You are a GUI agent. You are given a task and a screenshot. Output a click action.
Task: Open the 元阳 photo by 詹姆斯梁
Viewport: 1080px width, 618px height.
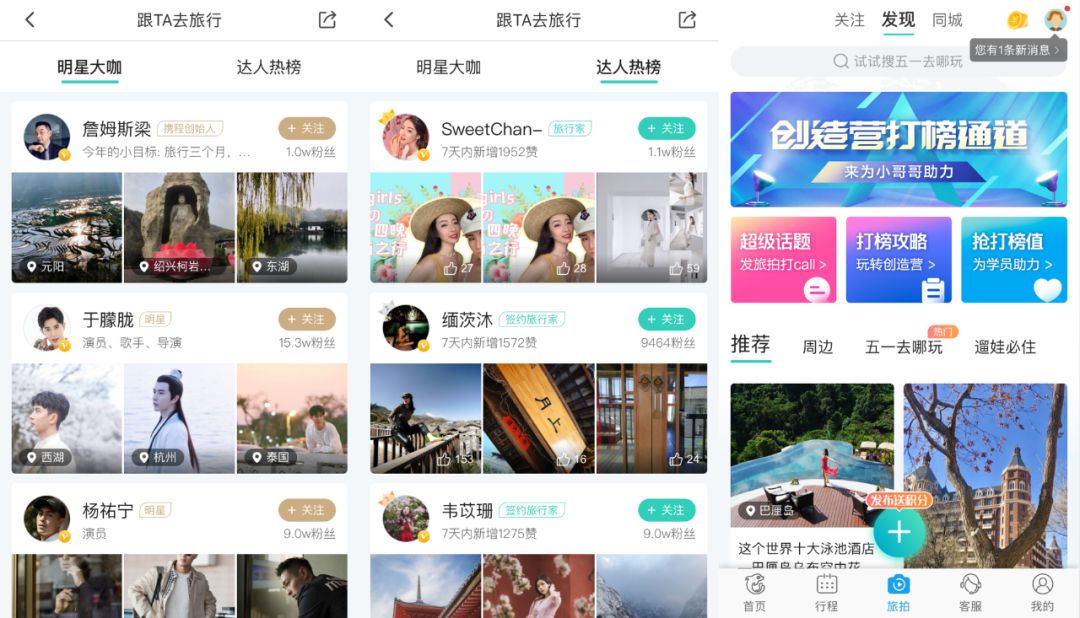click(66, 227)
